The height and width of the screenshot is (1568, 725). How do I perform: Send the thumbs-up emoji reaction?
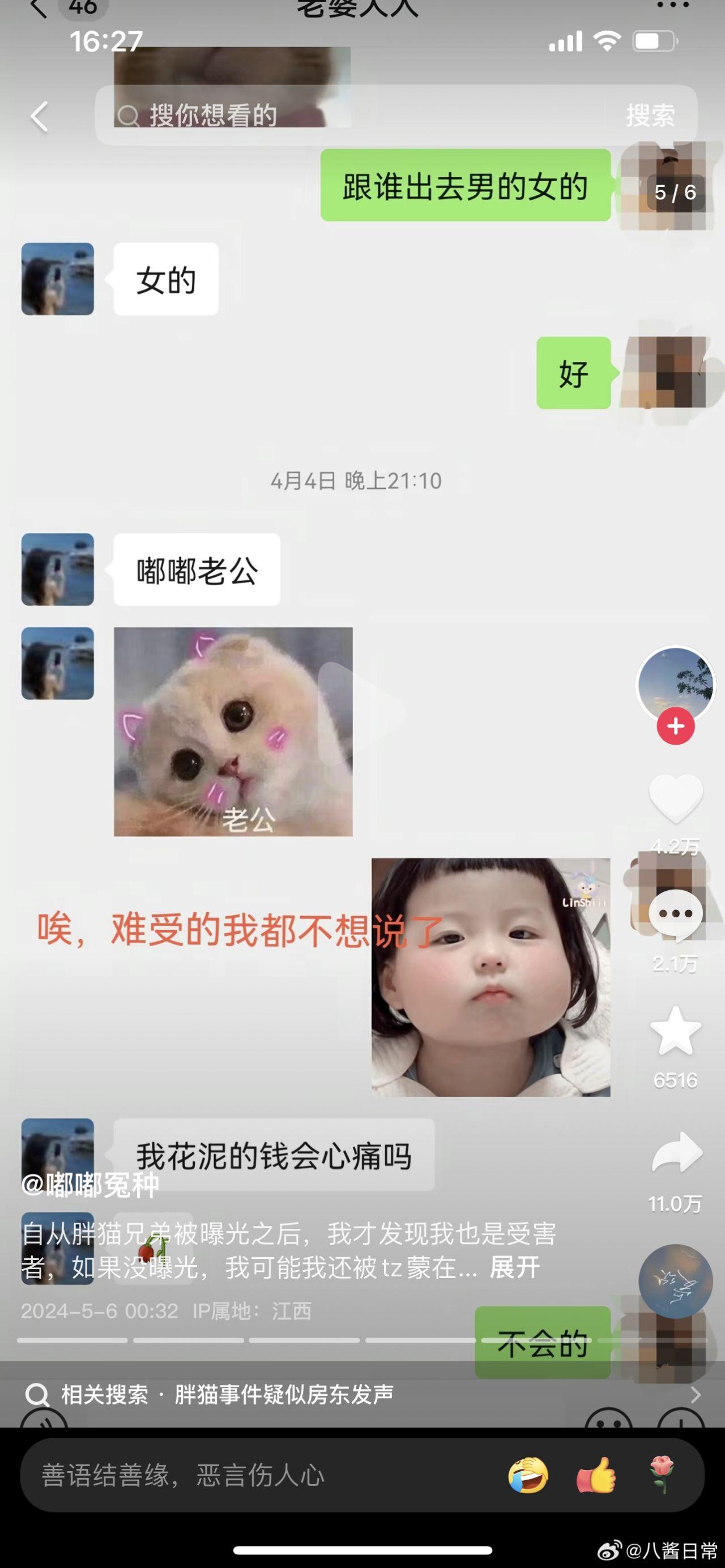tap(596, 1476)
